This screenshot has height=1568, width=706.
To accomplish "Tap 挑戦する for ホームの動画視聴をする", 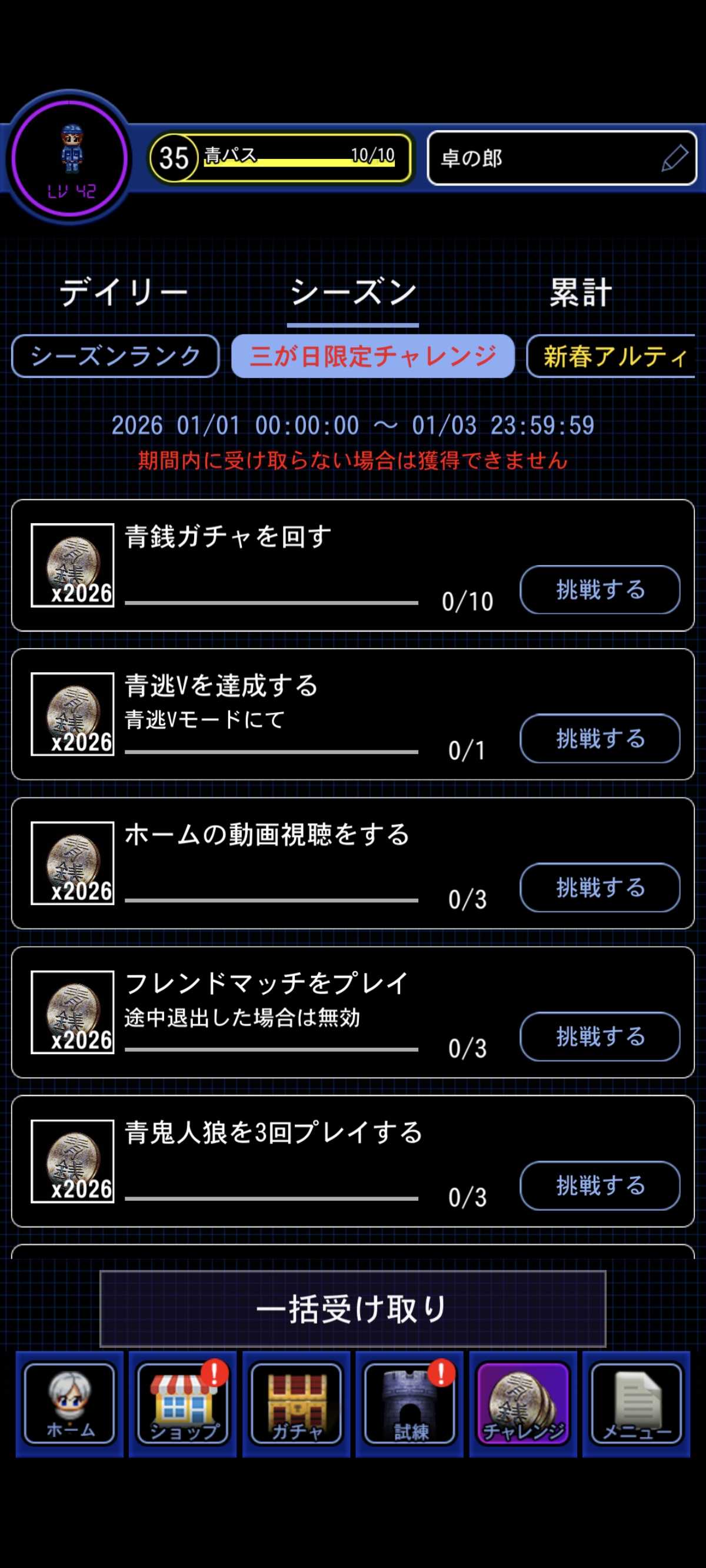I will [x=600, y=888].
